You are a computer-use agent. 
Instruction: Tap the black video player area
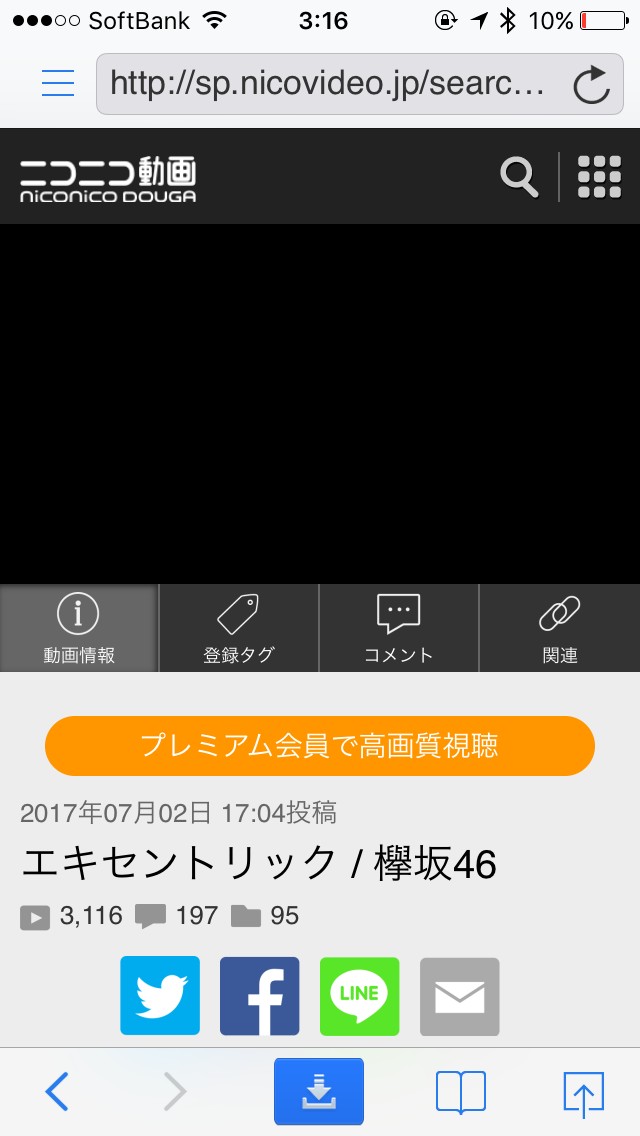point(320,404)
